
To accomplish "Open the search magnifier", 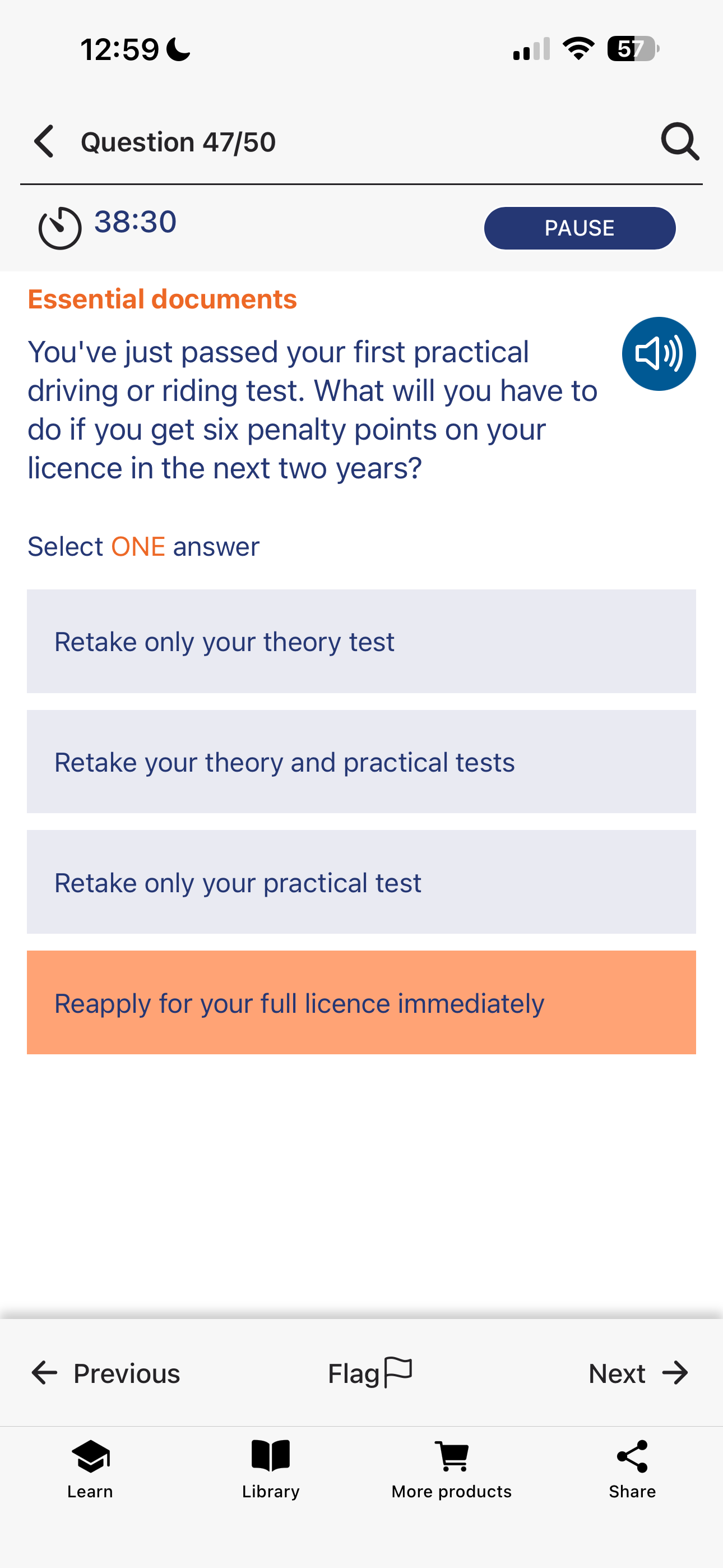I will point(679,142).
